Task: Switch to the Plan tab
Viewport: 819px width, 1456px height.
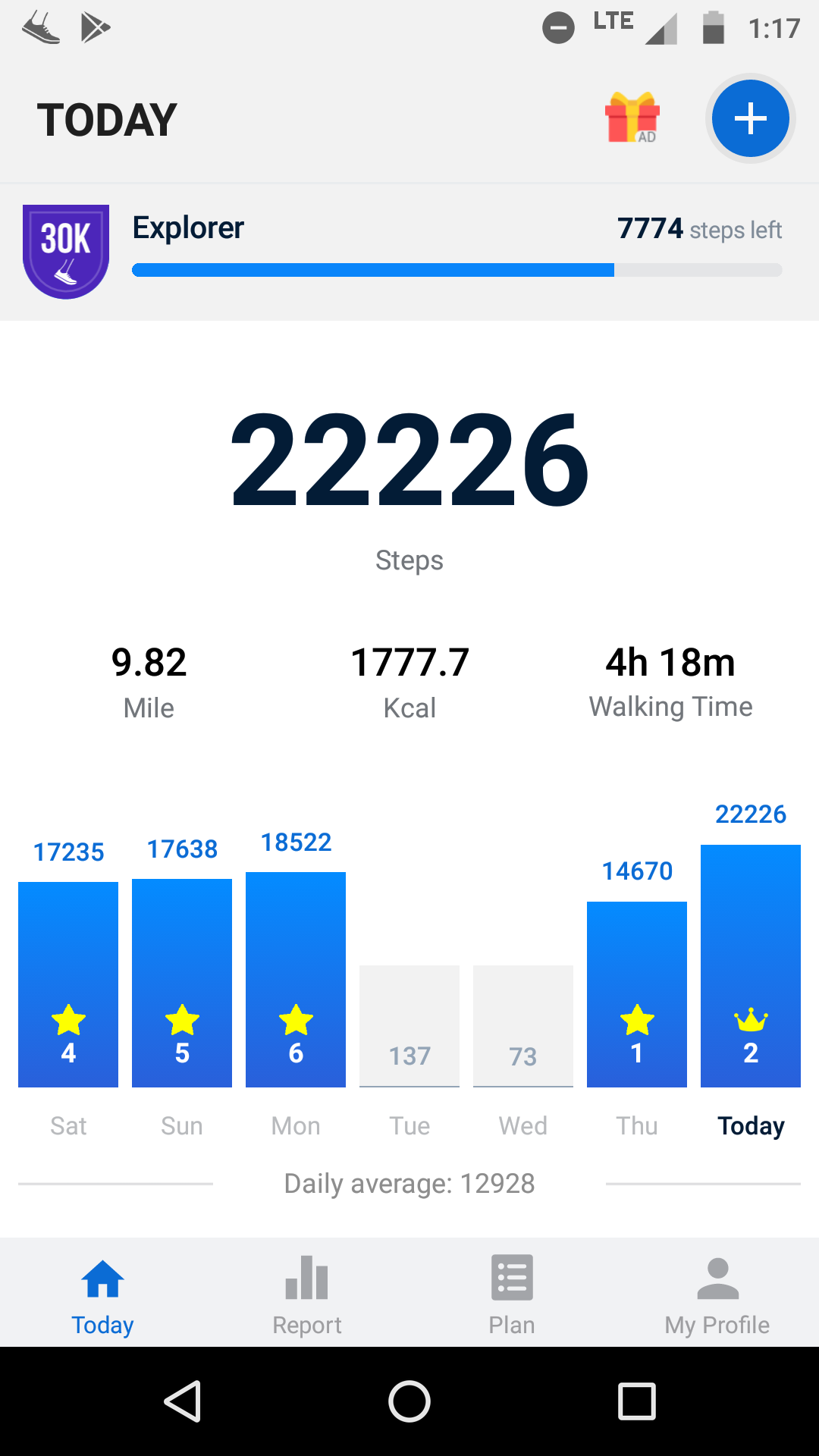Action: coord(512,1294)
